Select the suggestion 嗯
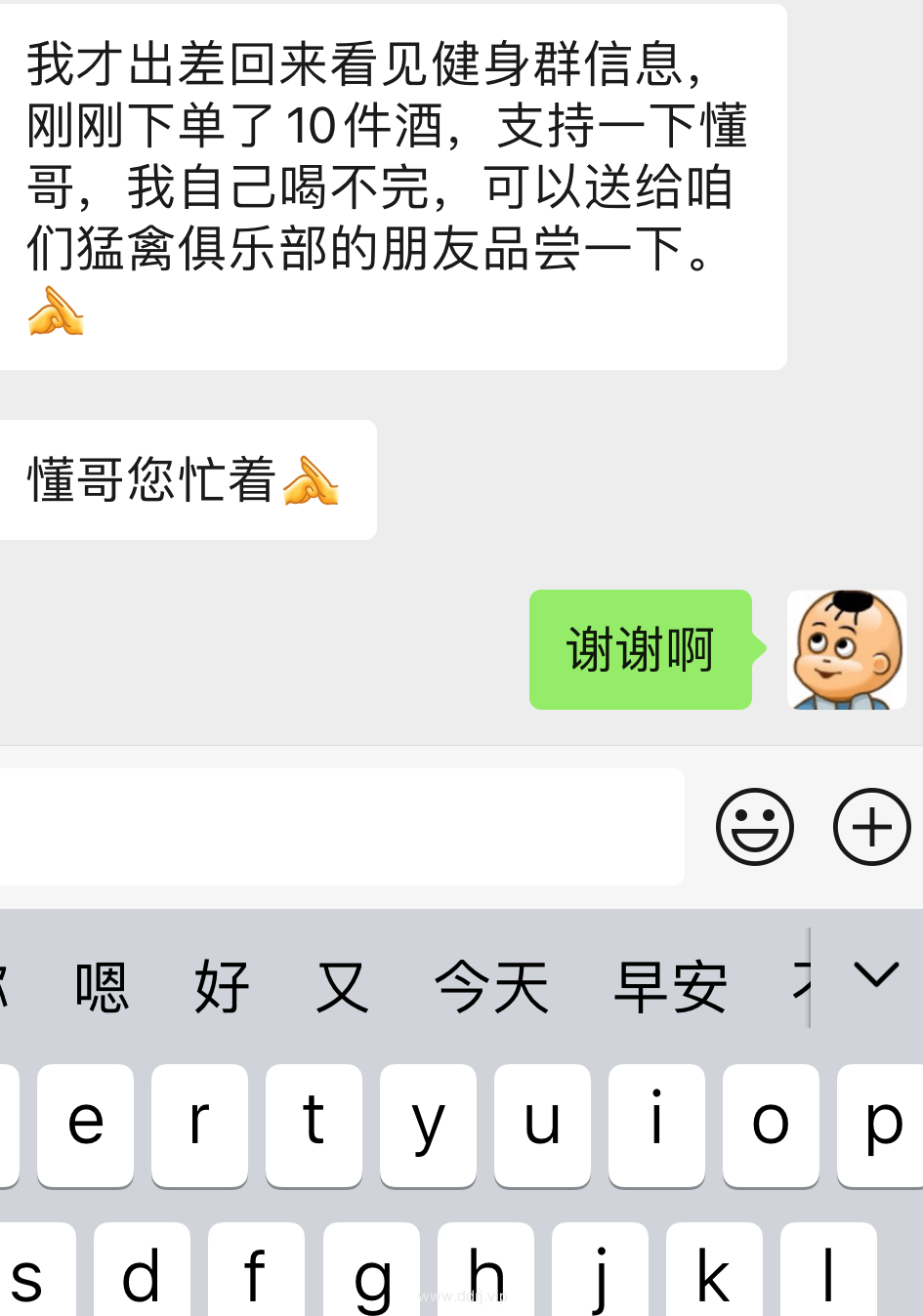The image size is (923, 1316). 102,987
